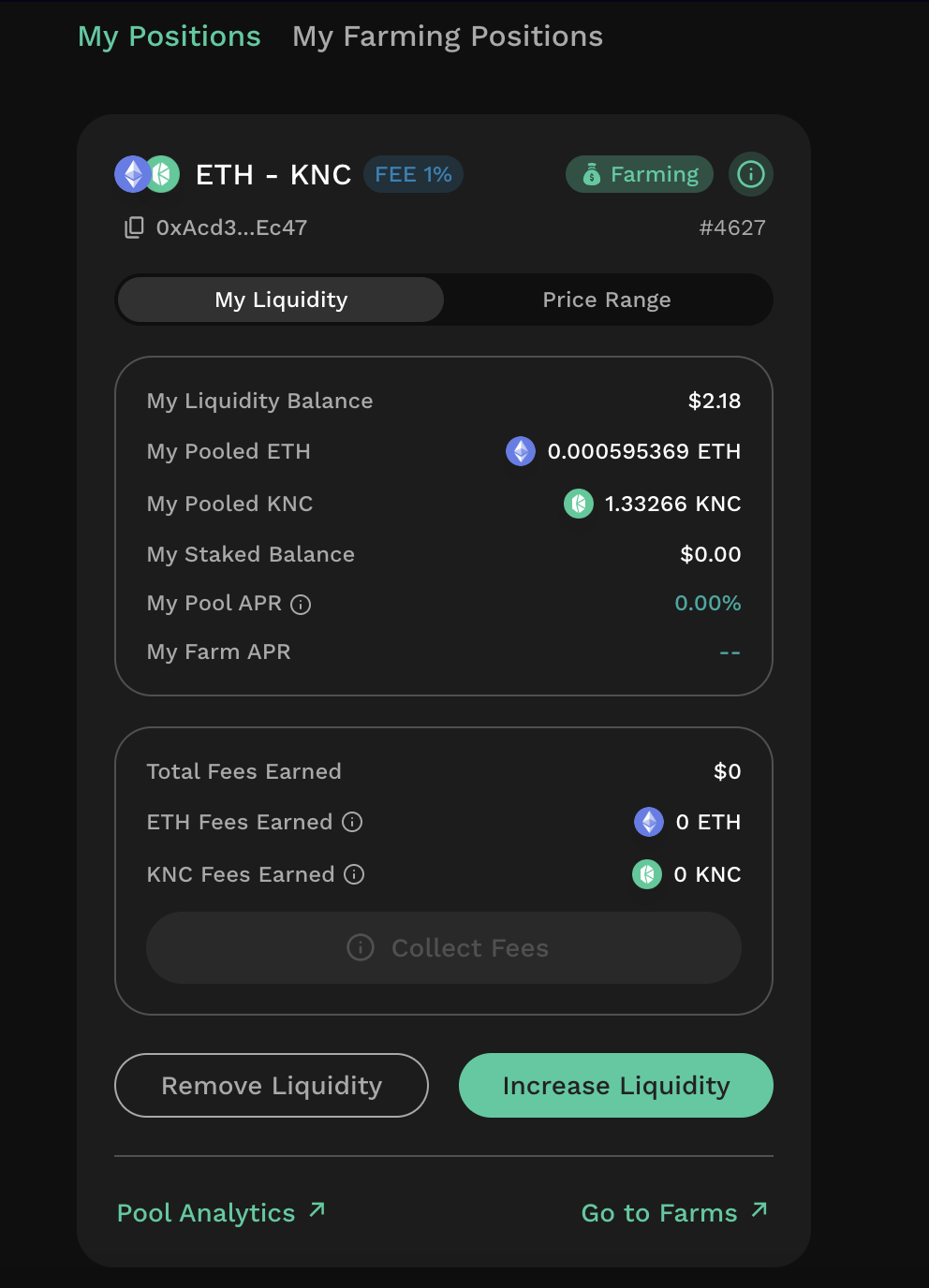This screenshot has width=929, height=1288.
Task: Click the Increase Liquidity button
Action: point(614,1085)
